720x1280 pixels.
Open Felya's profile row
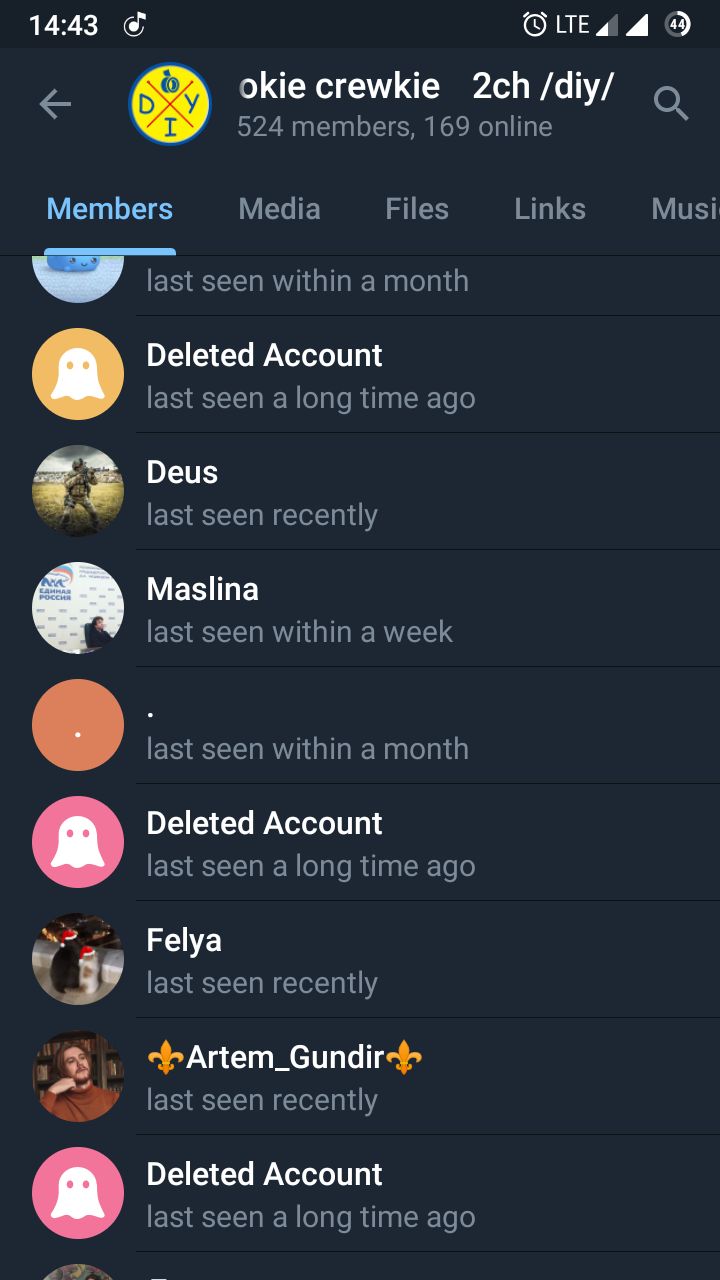click(x=360, y=959)
